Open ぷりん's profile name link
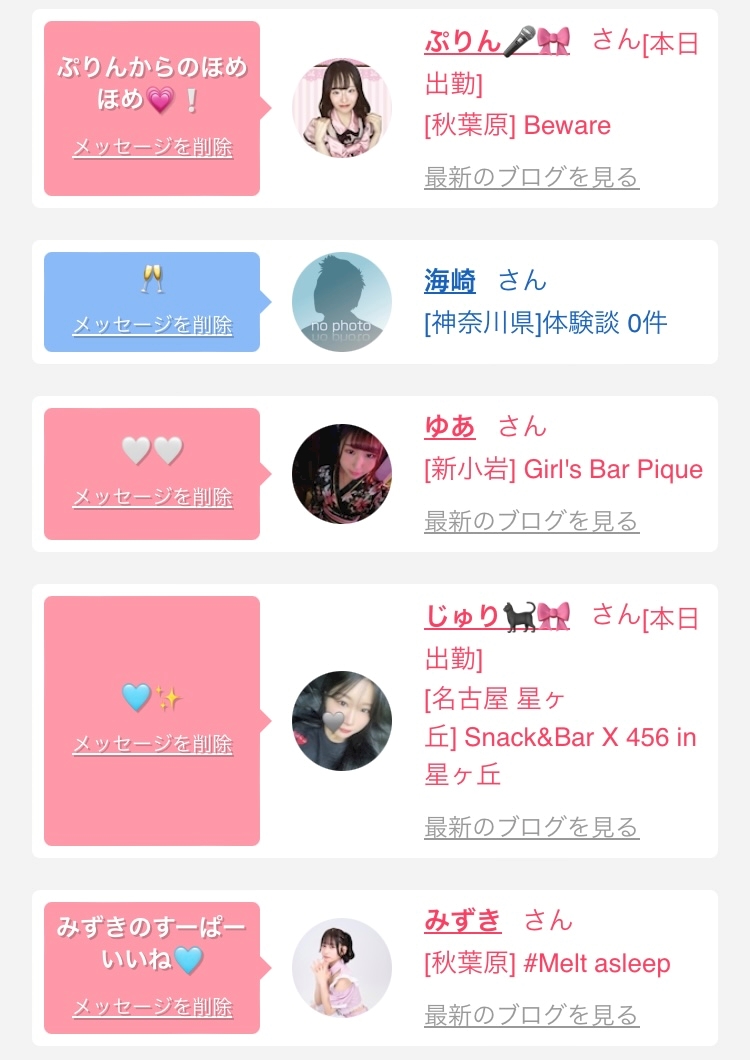 click(497, 42)
